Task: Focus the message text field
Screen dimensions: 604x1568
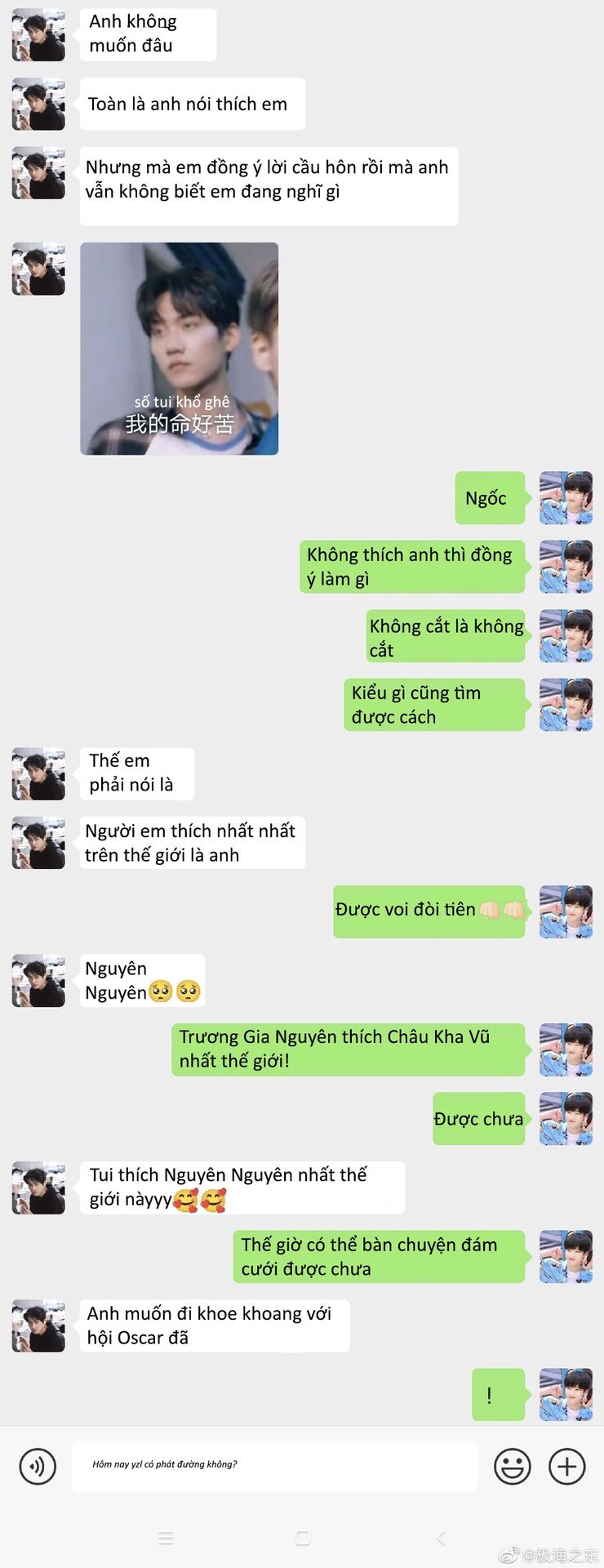Action: click(x=274, y=1466)
